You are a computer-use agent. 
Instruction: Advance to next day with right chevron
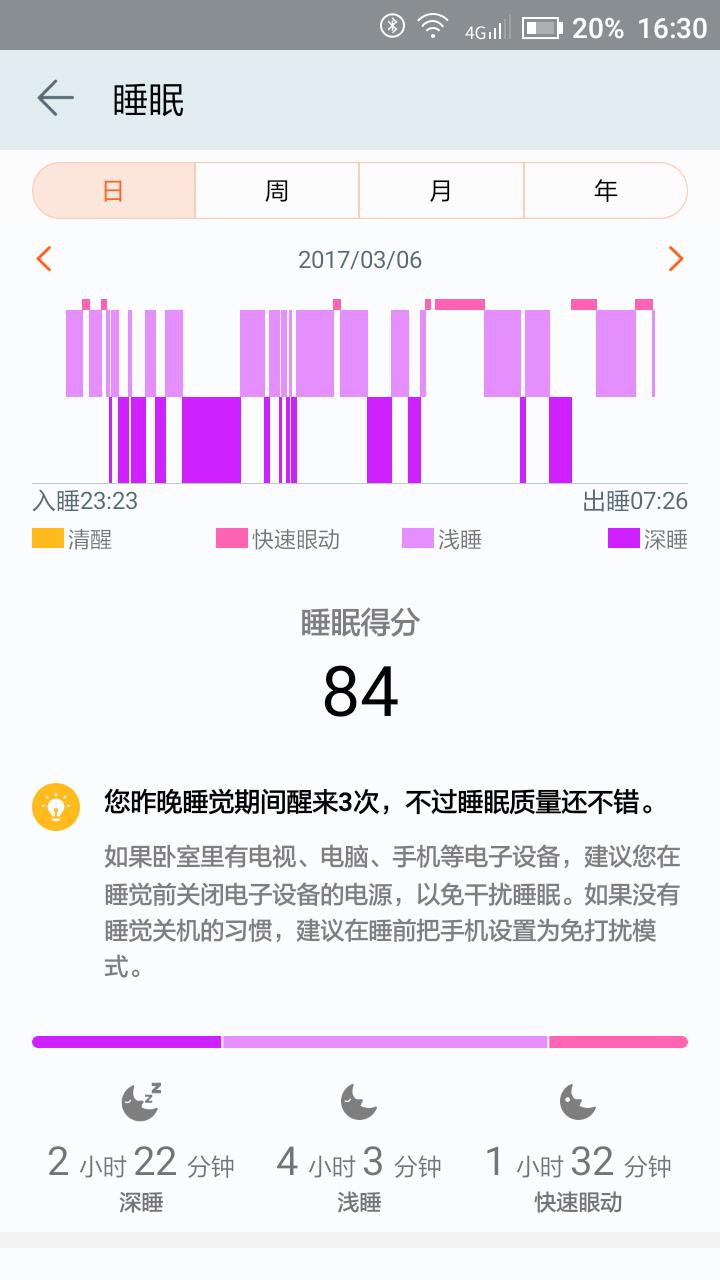(677, 259)
